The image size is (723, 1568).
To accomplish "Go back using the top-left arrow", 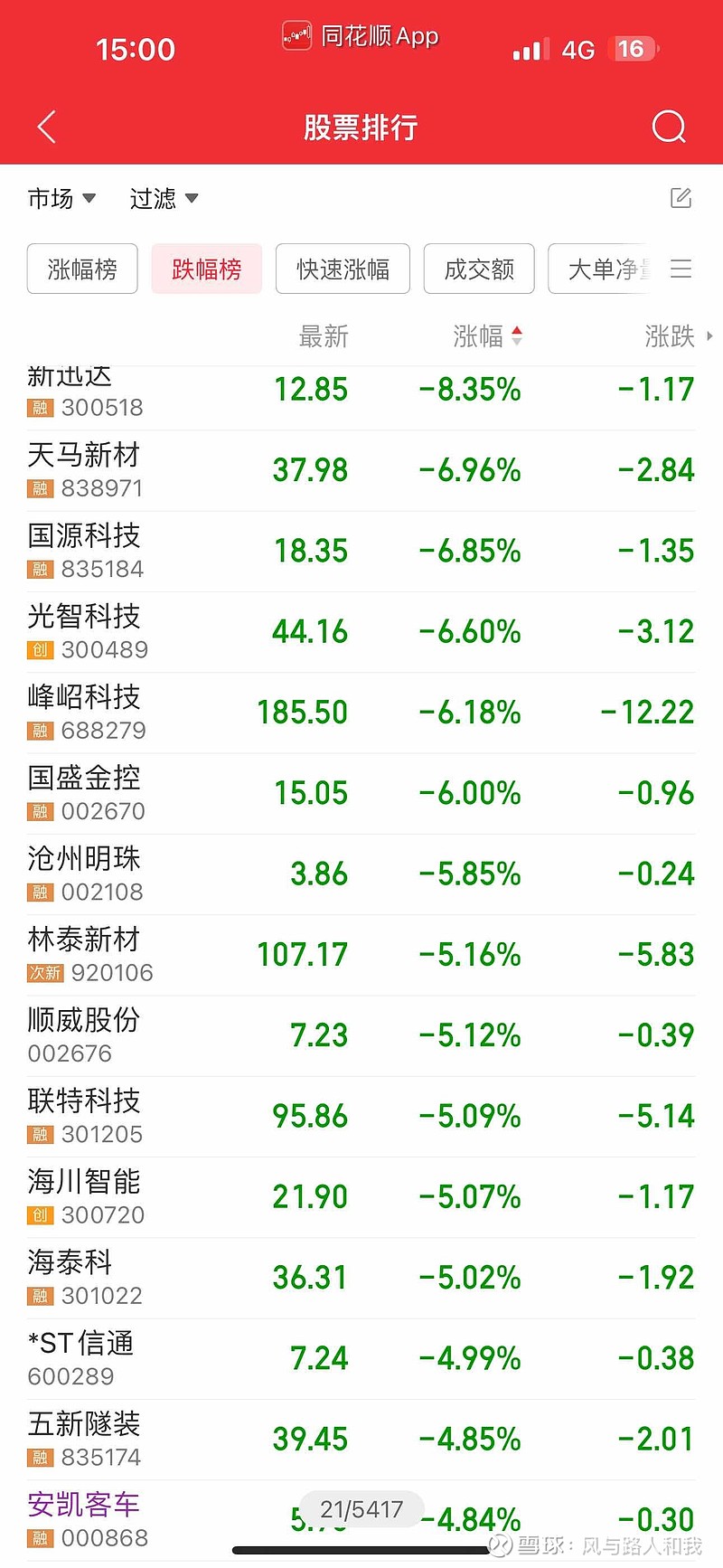I will point(47,128).
